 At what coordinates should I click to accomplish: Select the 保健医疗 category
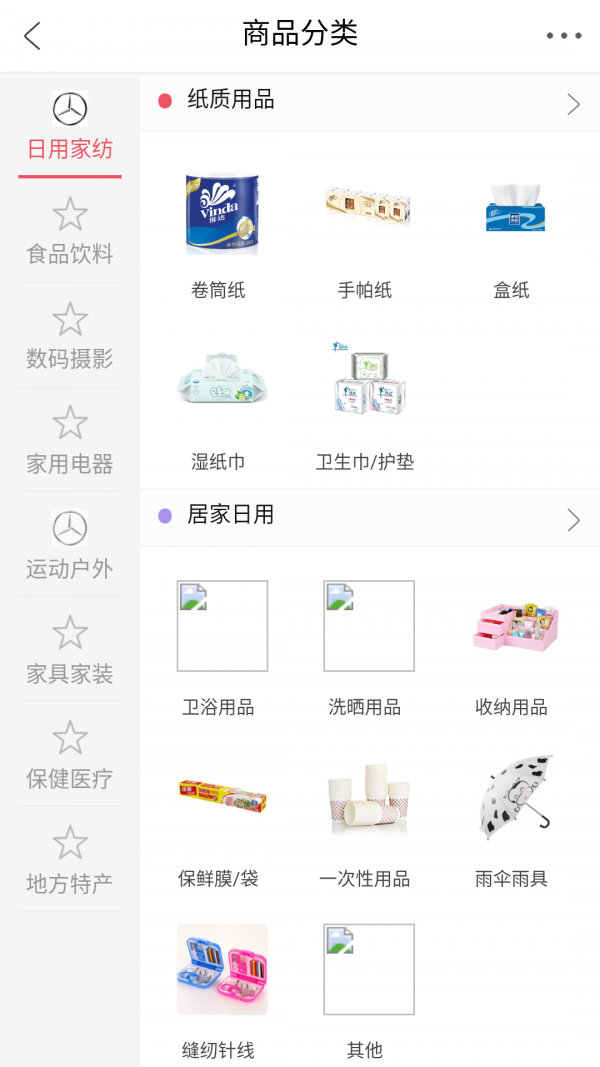tap(70, 757)
